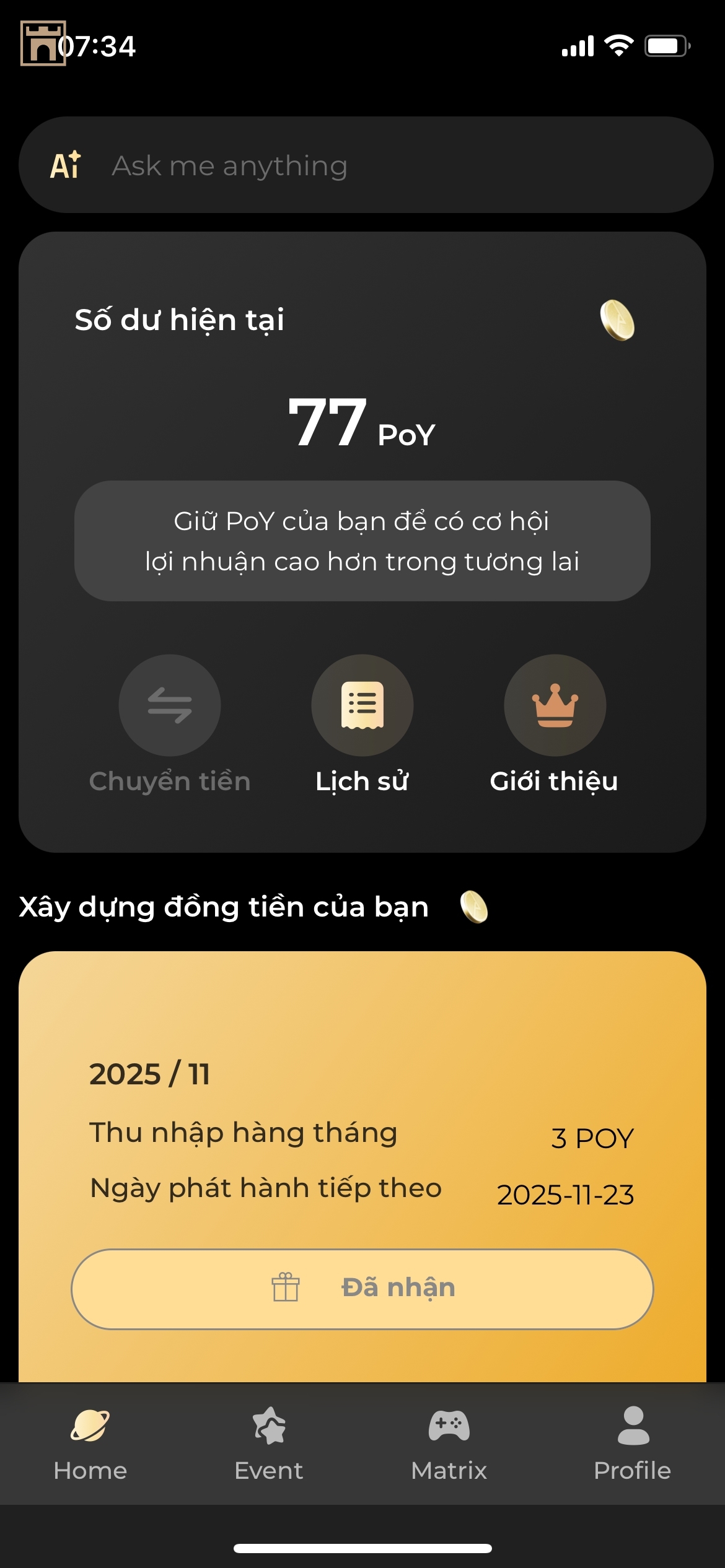Switch to the Home tab

[90, 1443]
